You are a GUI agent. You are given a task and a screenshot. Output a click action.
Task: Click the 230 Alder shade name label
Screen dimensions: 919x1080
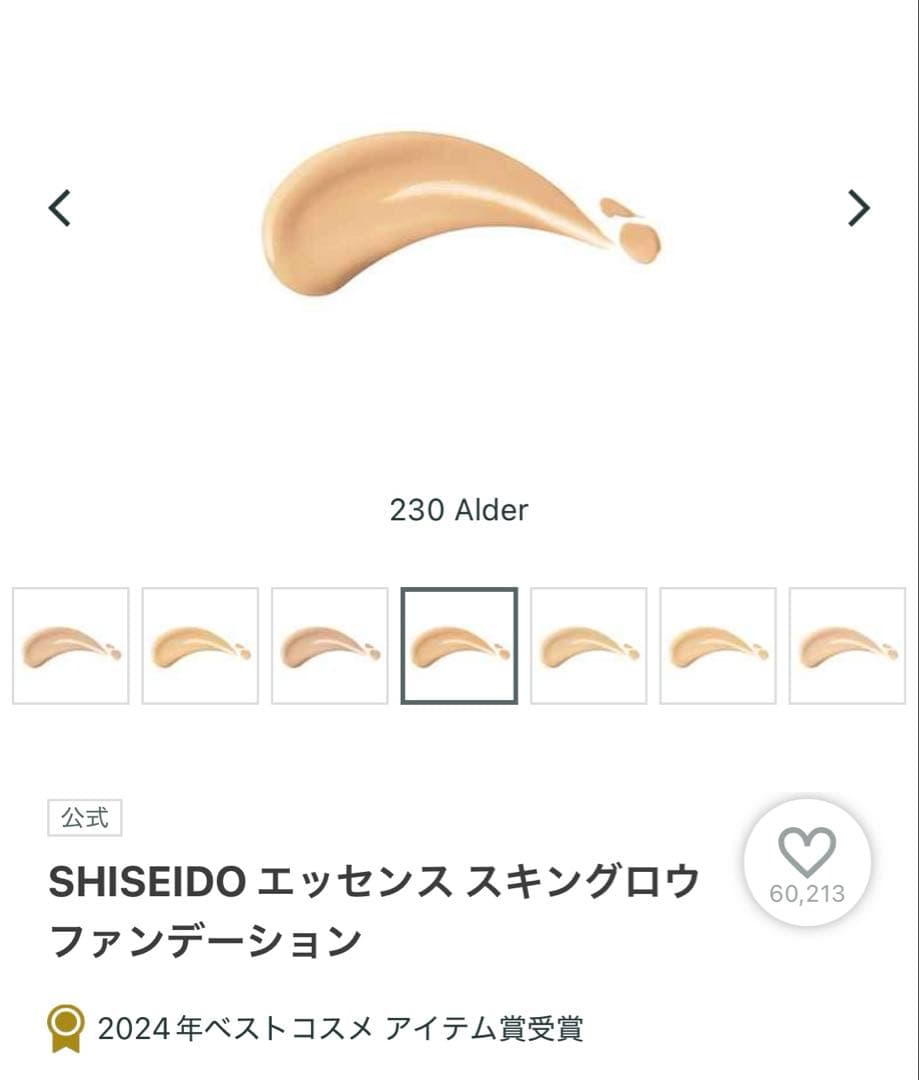(x=459, y=510)
